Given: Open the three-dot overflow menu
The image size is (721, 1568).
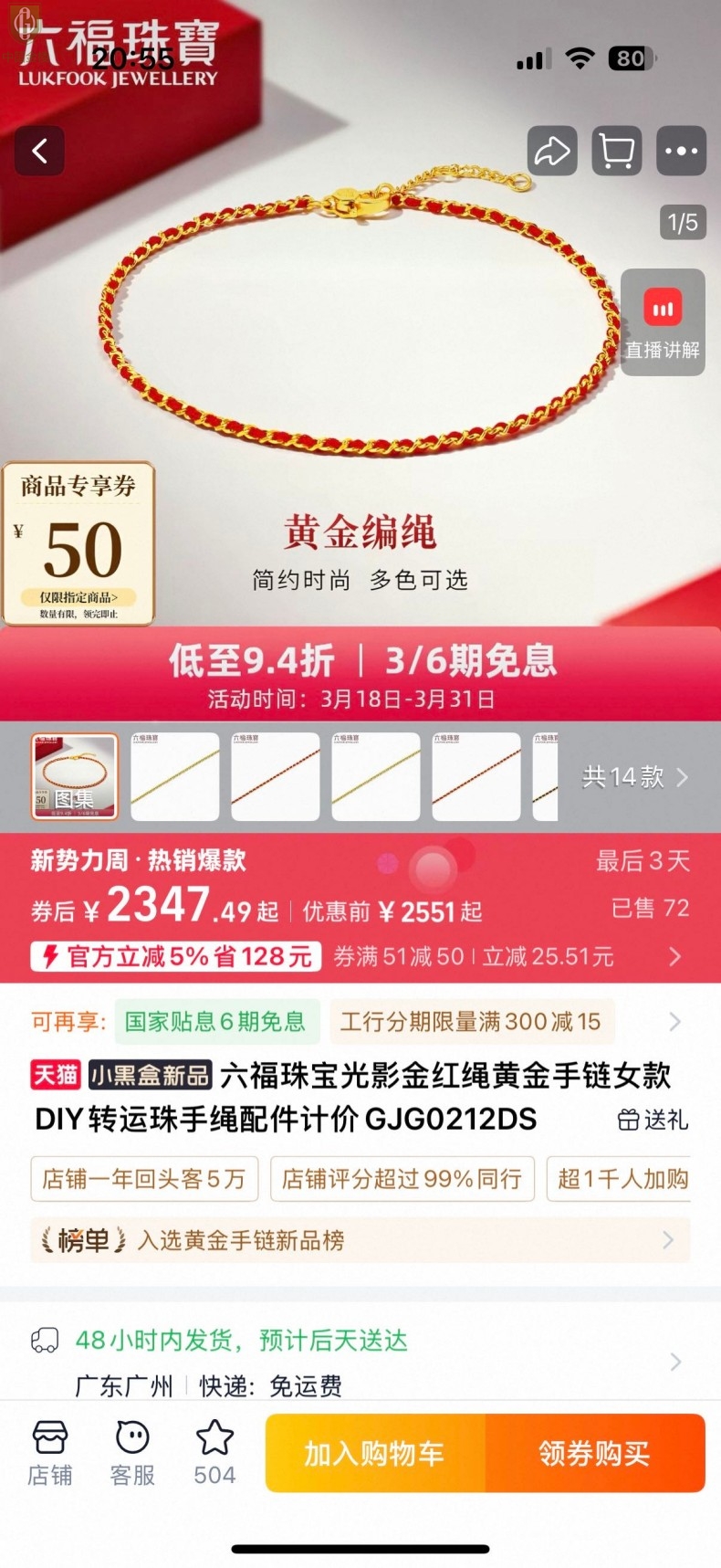Looking at the screenshot, I should pyautogui.click(x=681, y=151).
